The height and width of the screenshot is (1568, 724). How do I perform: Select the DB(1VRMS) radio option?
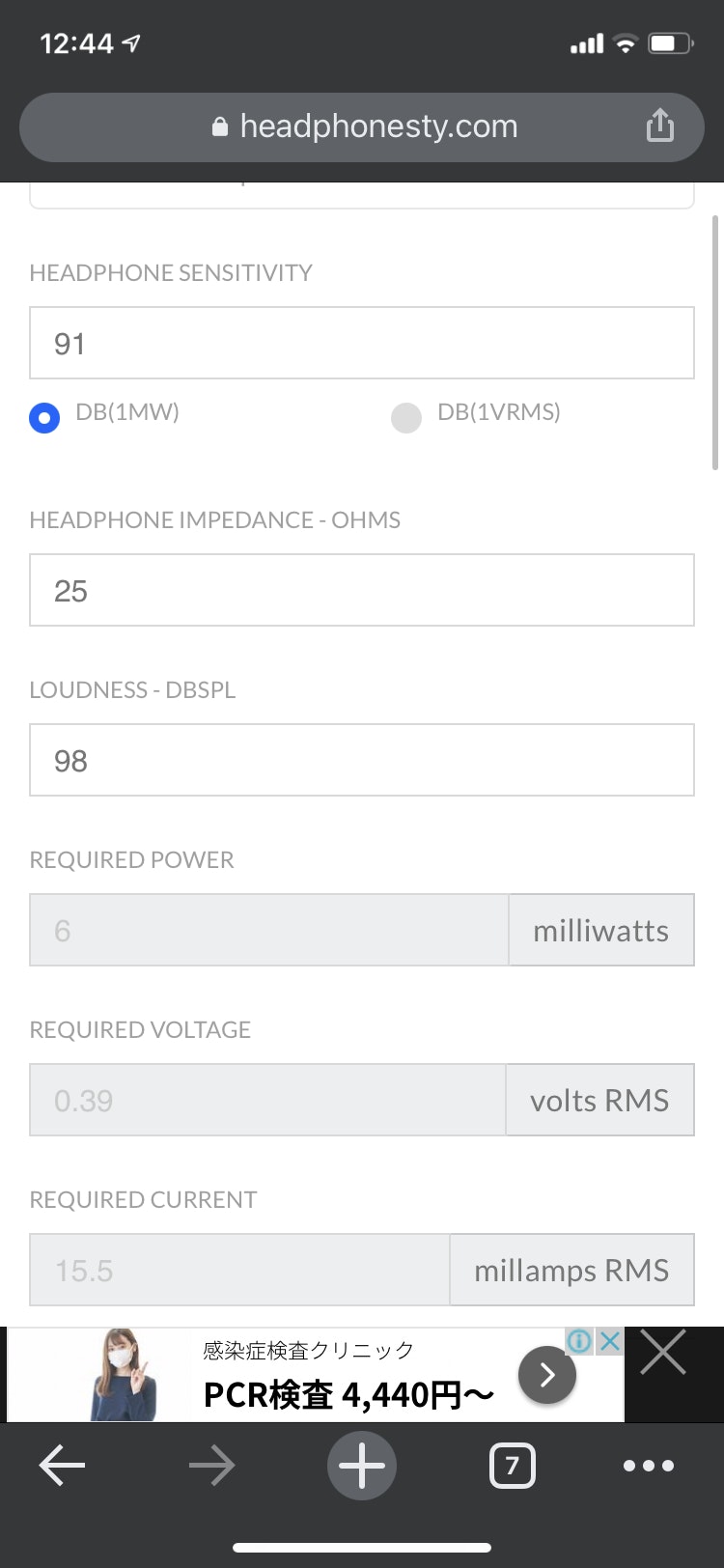pos(406,417)
